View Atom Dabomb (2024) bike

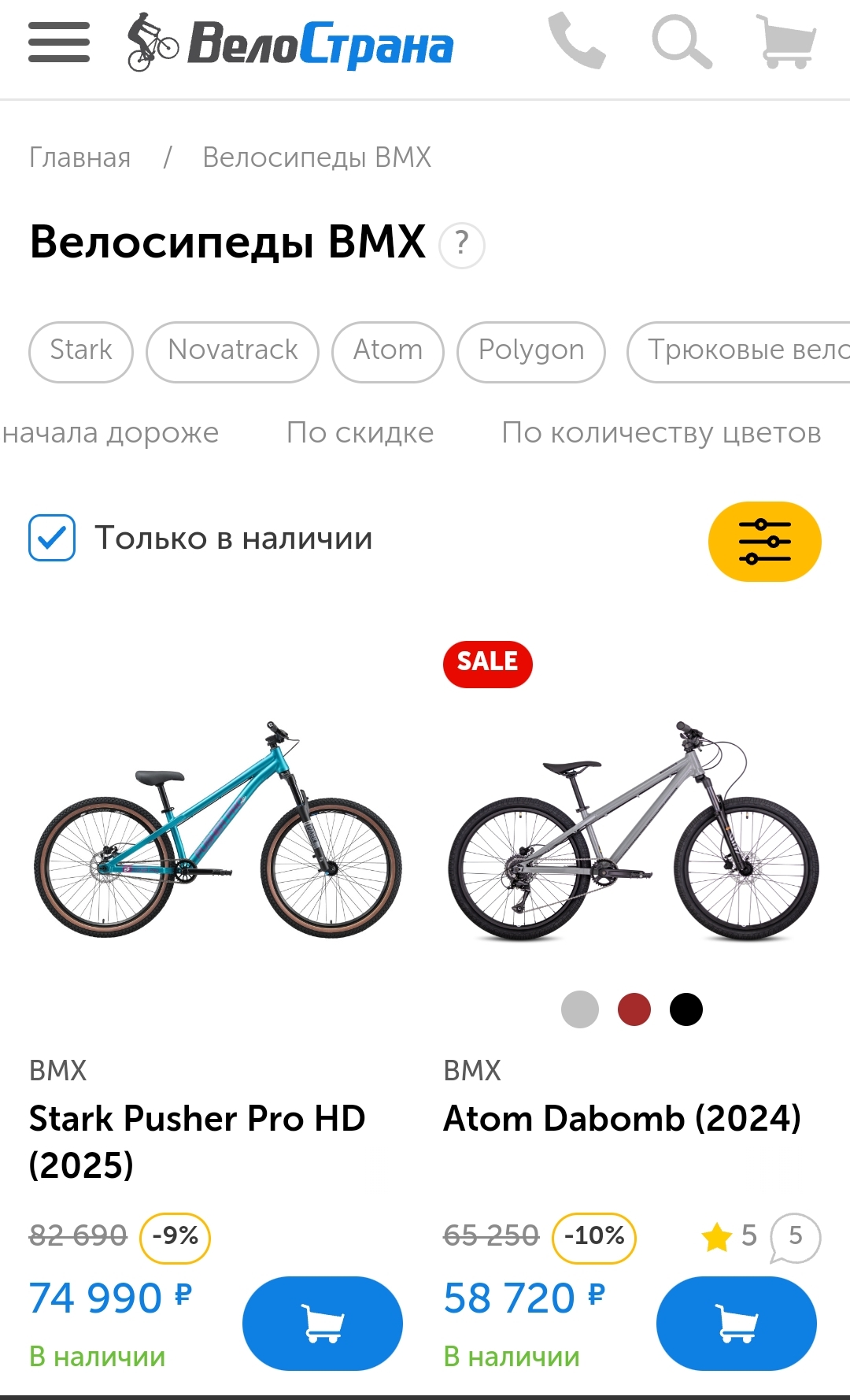pos(622,1118)
